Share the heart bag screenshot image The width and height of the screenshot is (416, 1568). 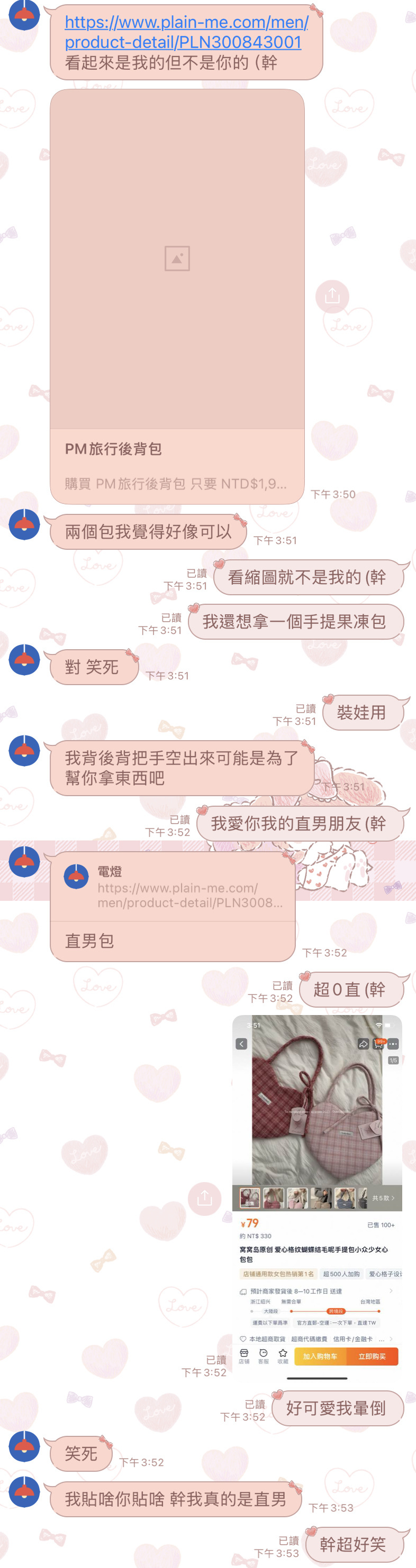[205, 1198]
